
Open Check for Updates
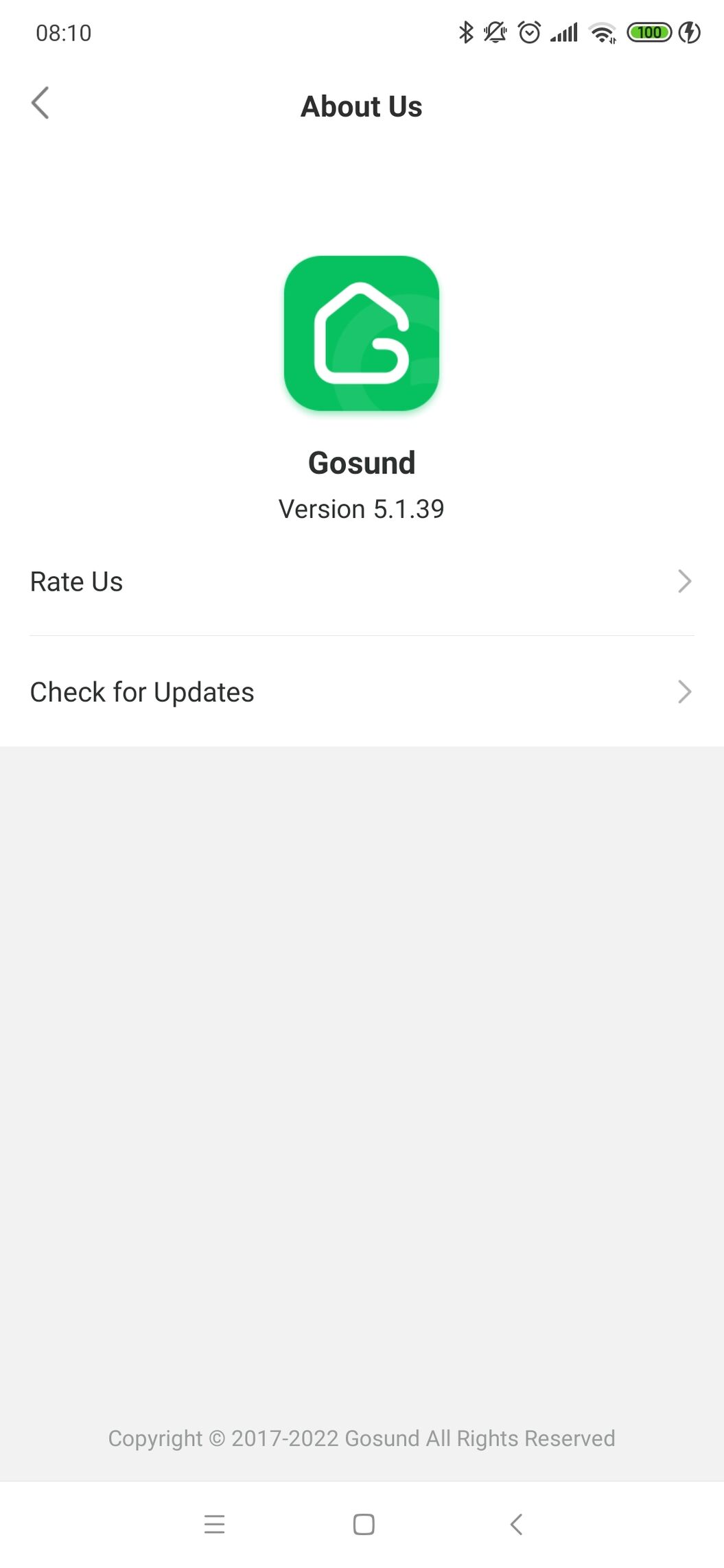coord(362,691)
